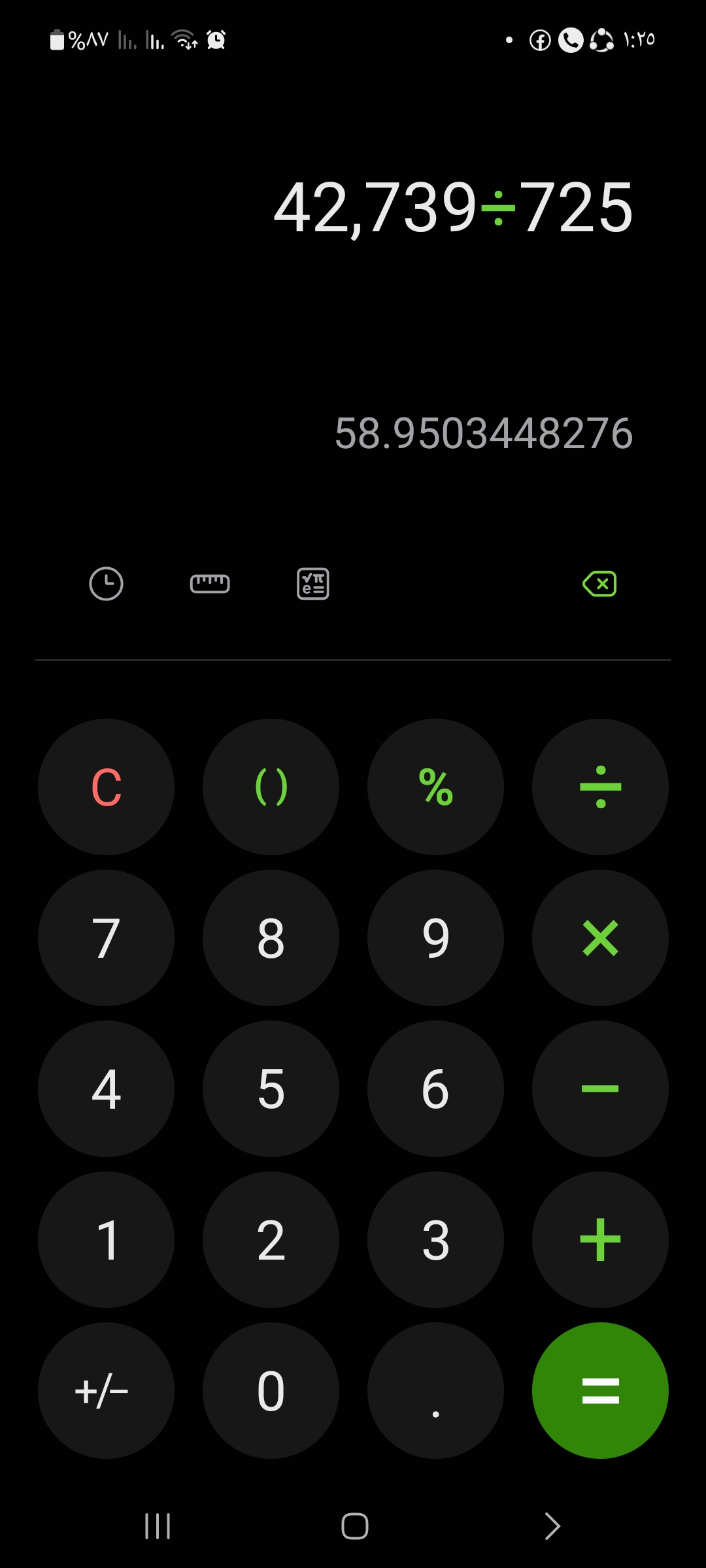Insert parentheses into the expression
This screenshot has height=1568, width=706.
(x=271, y=787)
